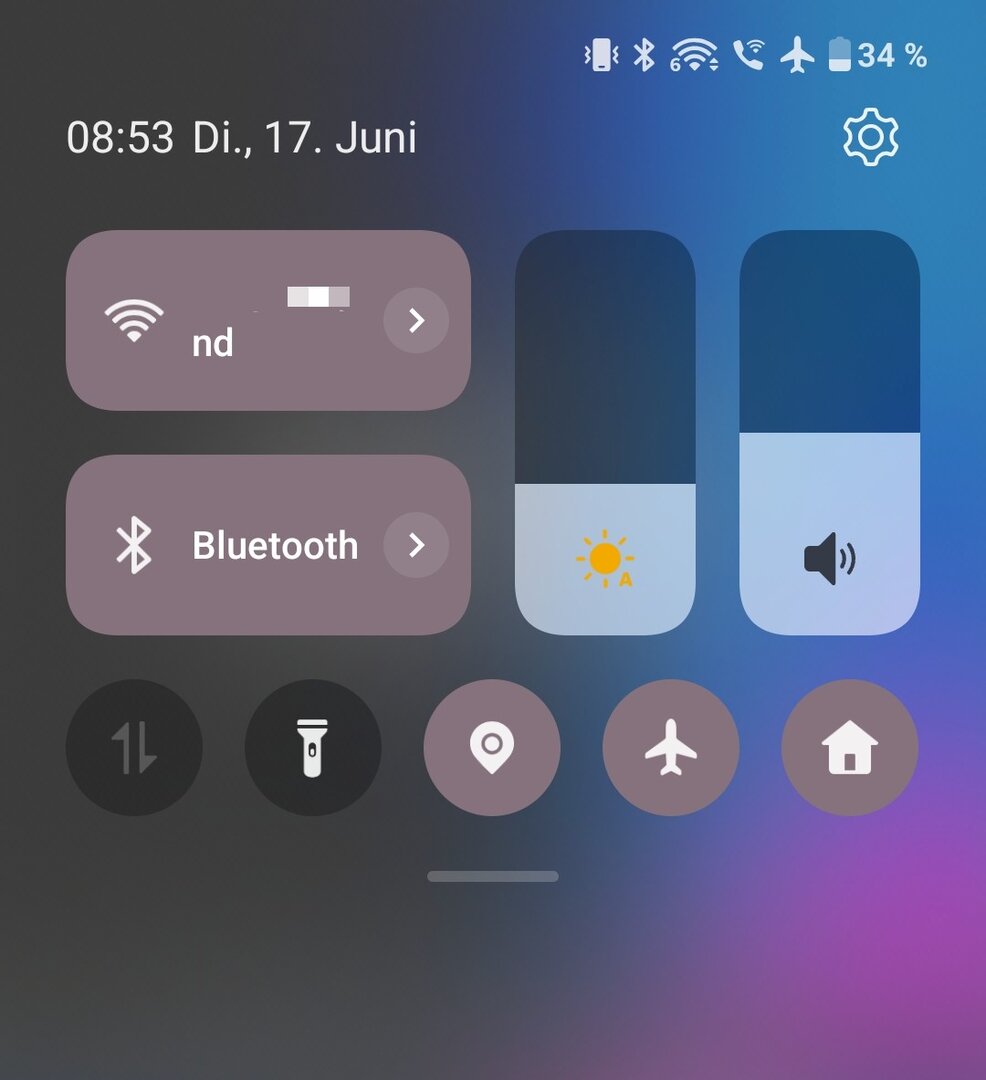The height and width of the screenshot is (1080, 986).
Task: Turn on the flashlight
Action: (x=313, y=747)
